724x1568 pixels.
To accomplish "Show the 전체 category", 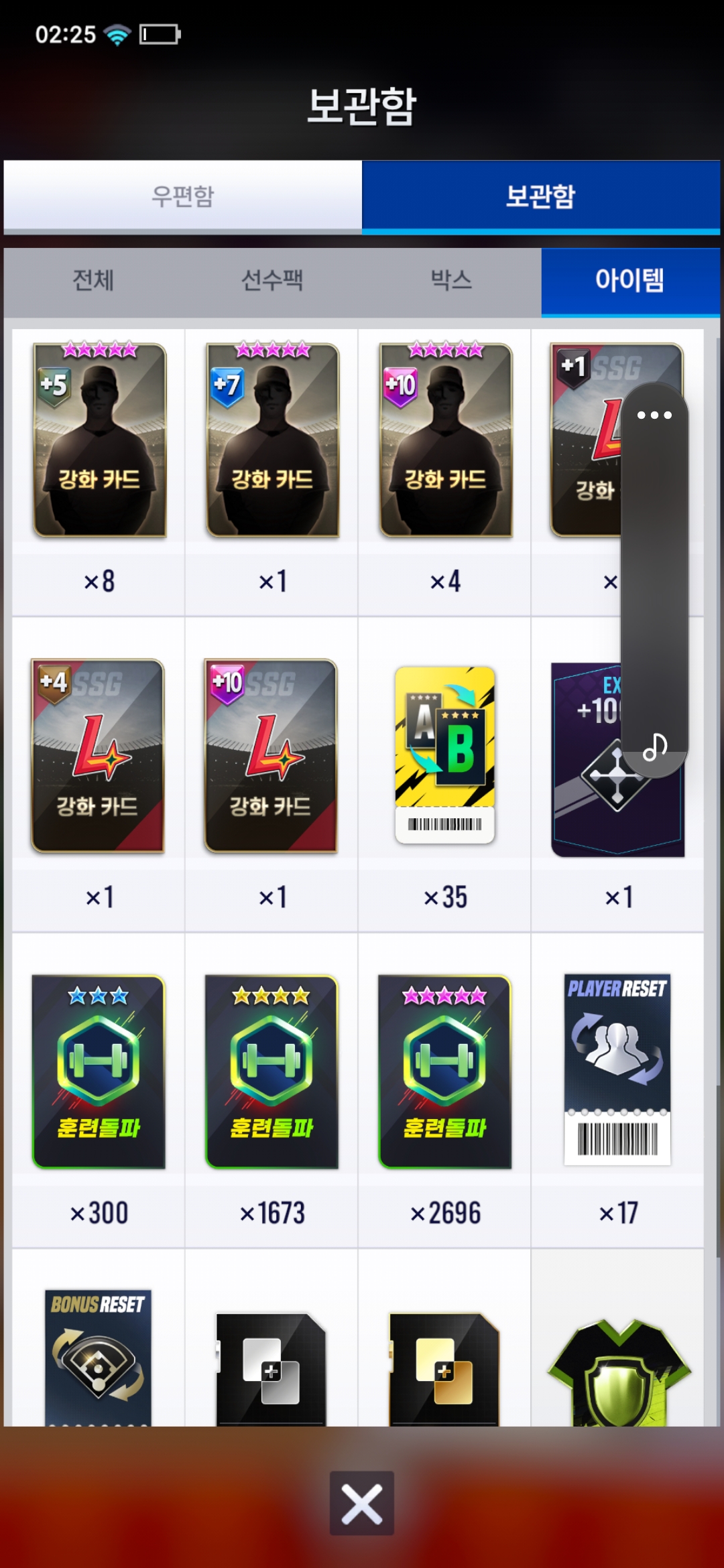I will pos(93,280).
